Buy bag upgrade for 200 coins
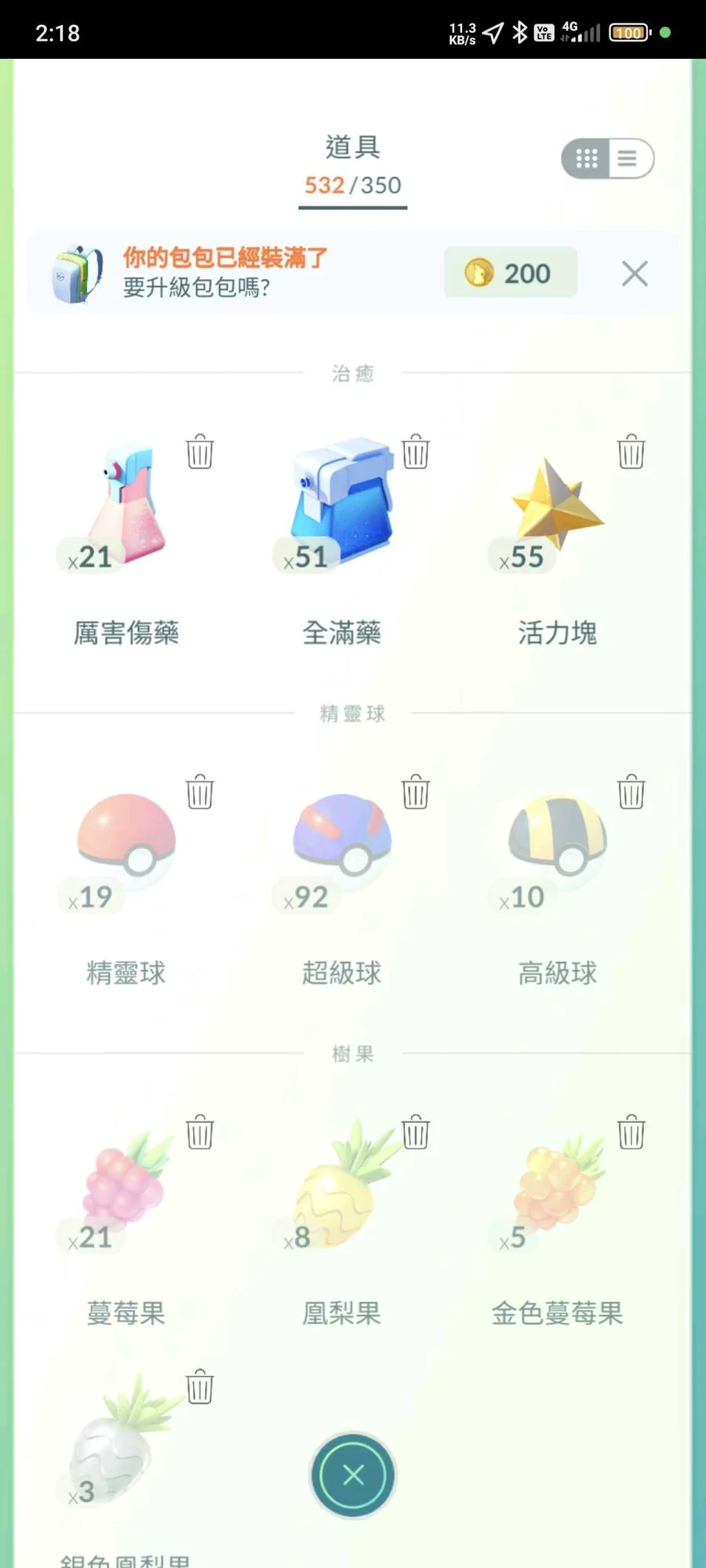The height and width of the screenshot is (1568, 706). (x=511, y=273)
